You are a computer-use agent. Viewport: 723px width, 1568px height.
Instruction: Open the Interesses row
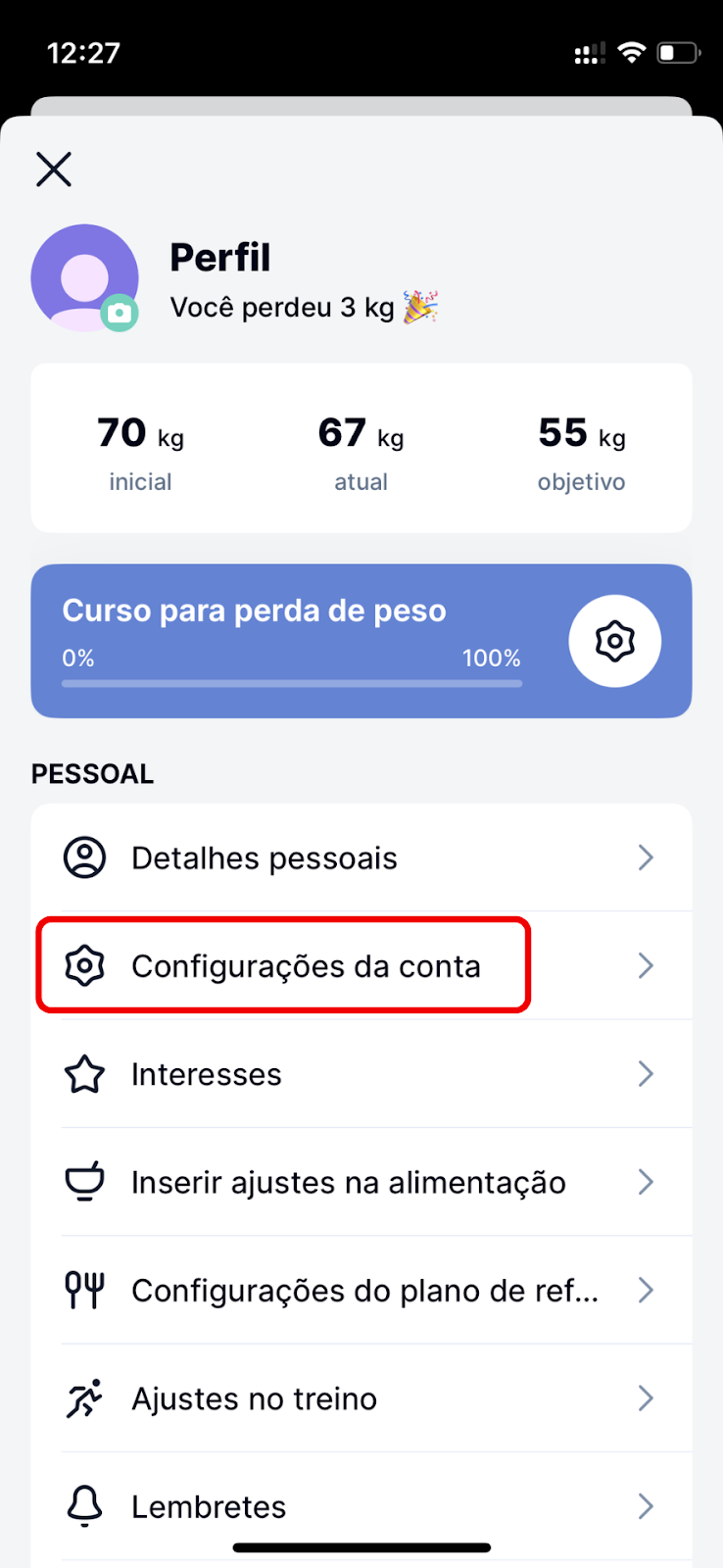[x=361, y=1074]
